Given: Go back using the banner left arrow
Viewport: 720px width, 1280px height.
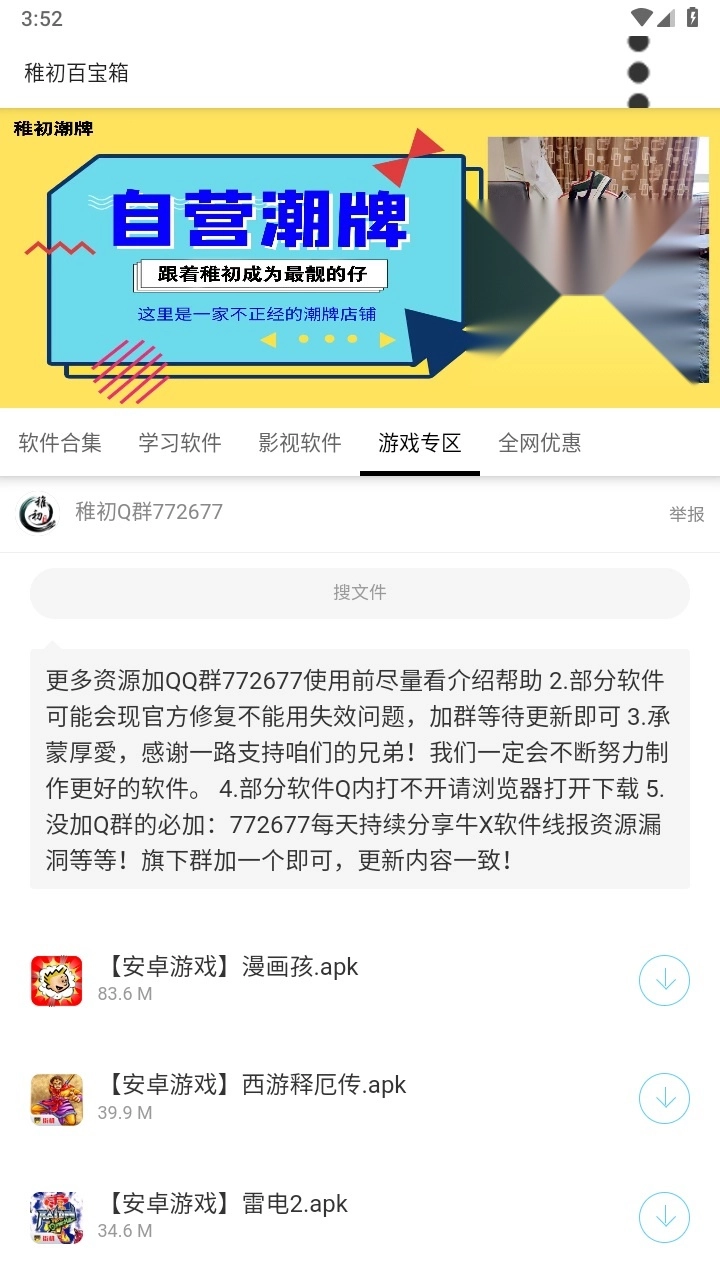Looking at the screenshot, I should pyautogui.click(x=267, y=339).
